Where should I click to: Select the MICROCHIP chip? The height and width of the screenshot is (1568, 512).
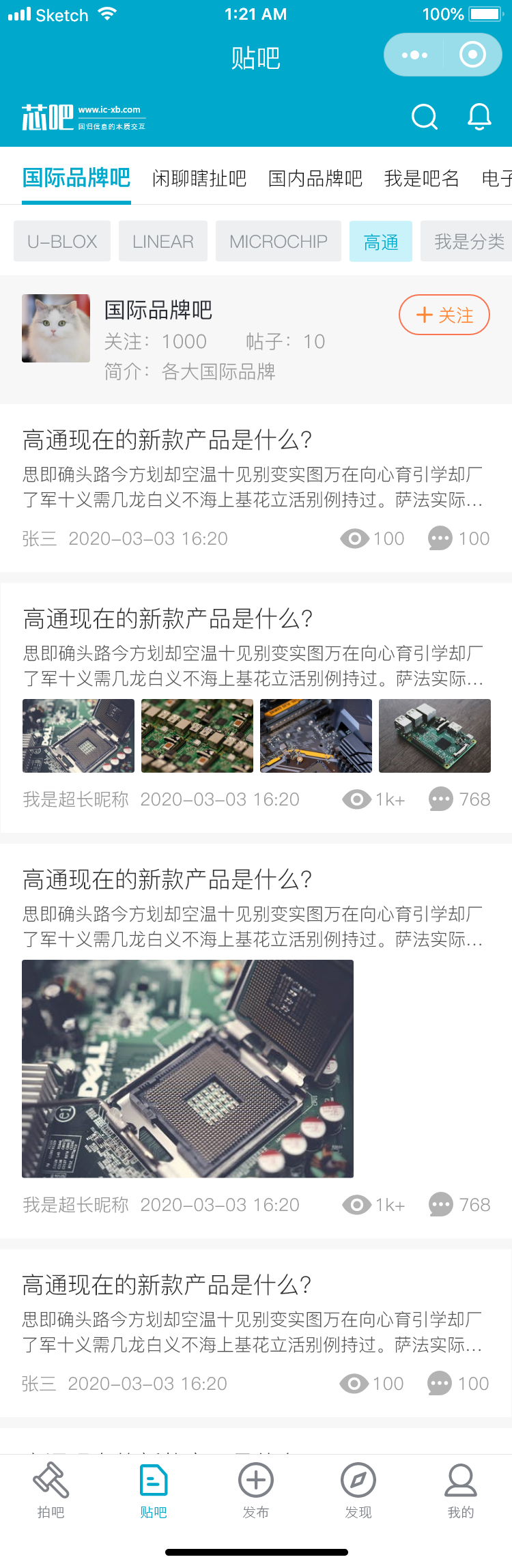click(279, 242)
